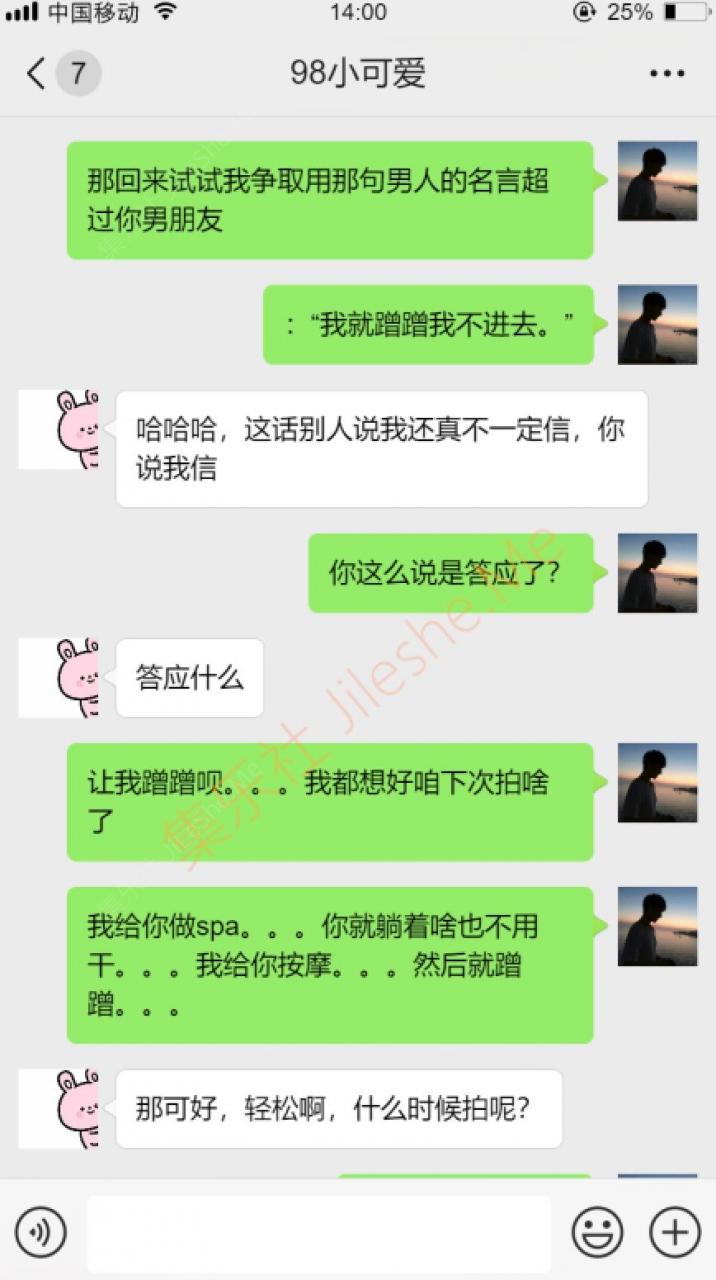Focus the message text field
The height and width of the screenshot is (1280, 716).
(318, 1232)
